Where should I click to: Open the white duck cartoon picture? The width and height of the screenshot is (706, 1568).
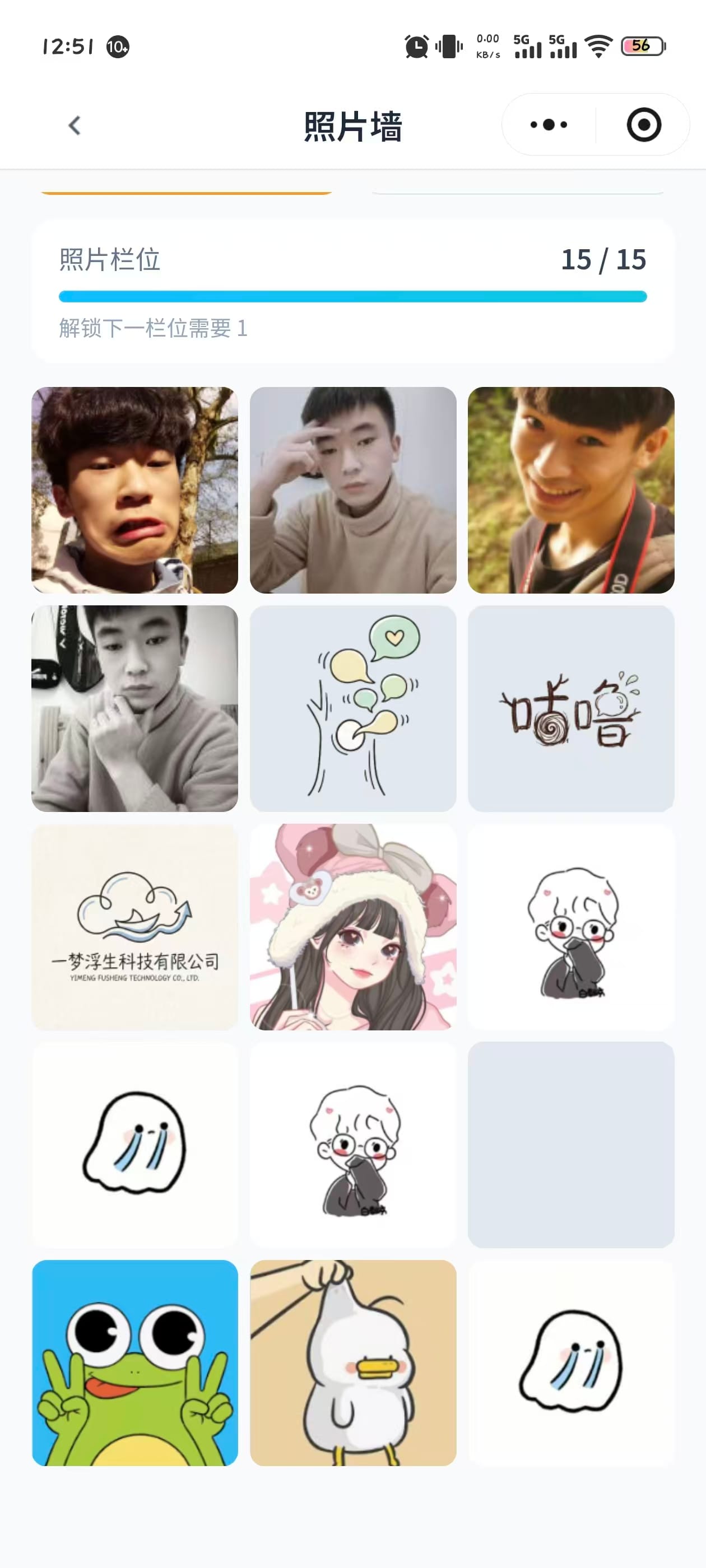[x=352, y=1362]
